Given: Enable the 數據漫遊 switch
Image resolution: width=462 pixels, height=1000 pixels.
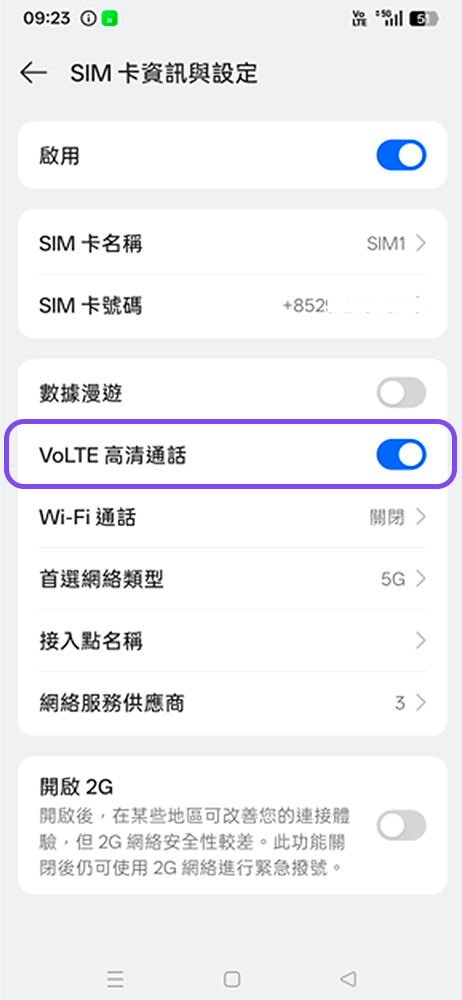Looking at the screenshot, I should 401,392.
